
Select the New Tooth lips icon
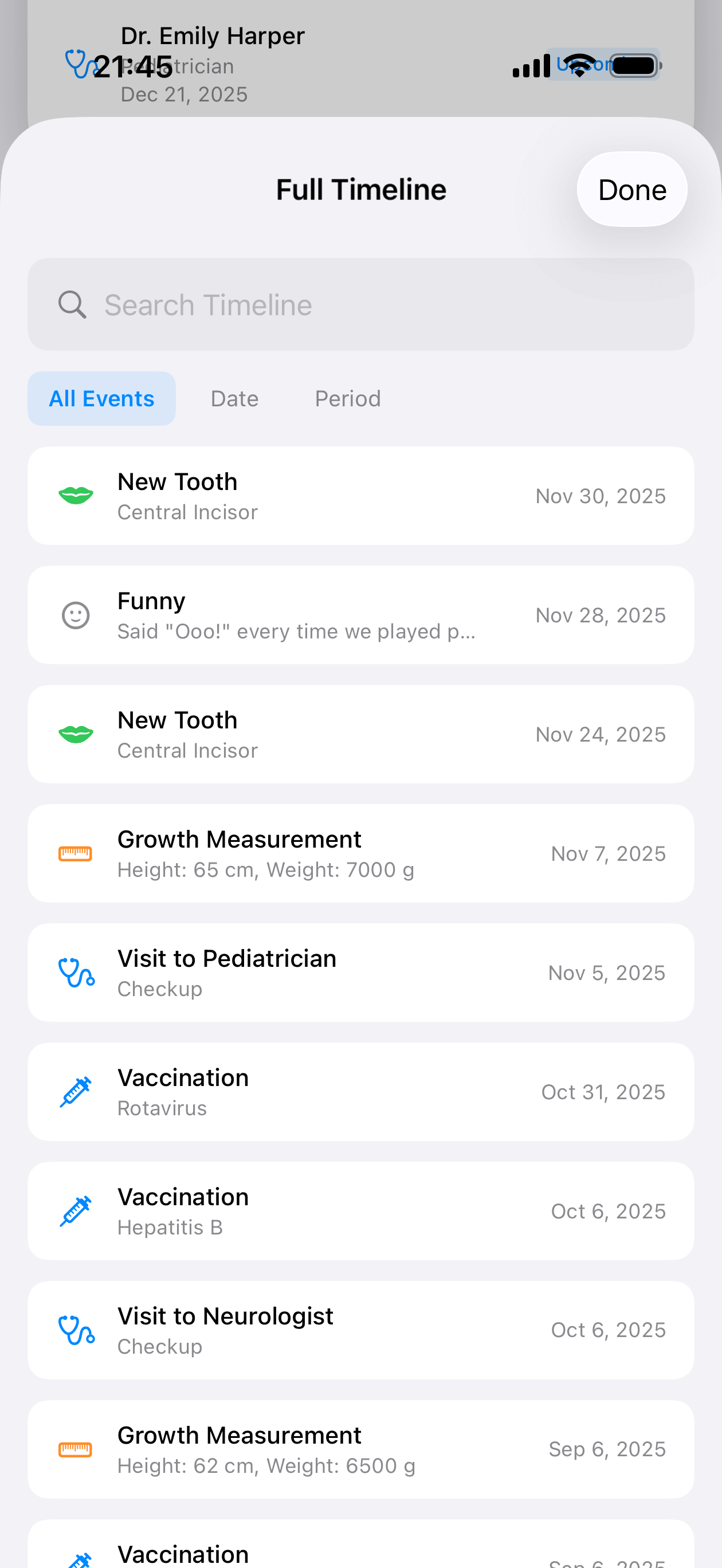[75, 496]
